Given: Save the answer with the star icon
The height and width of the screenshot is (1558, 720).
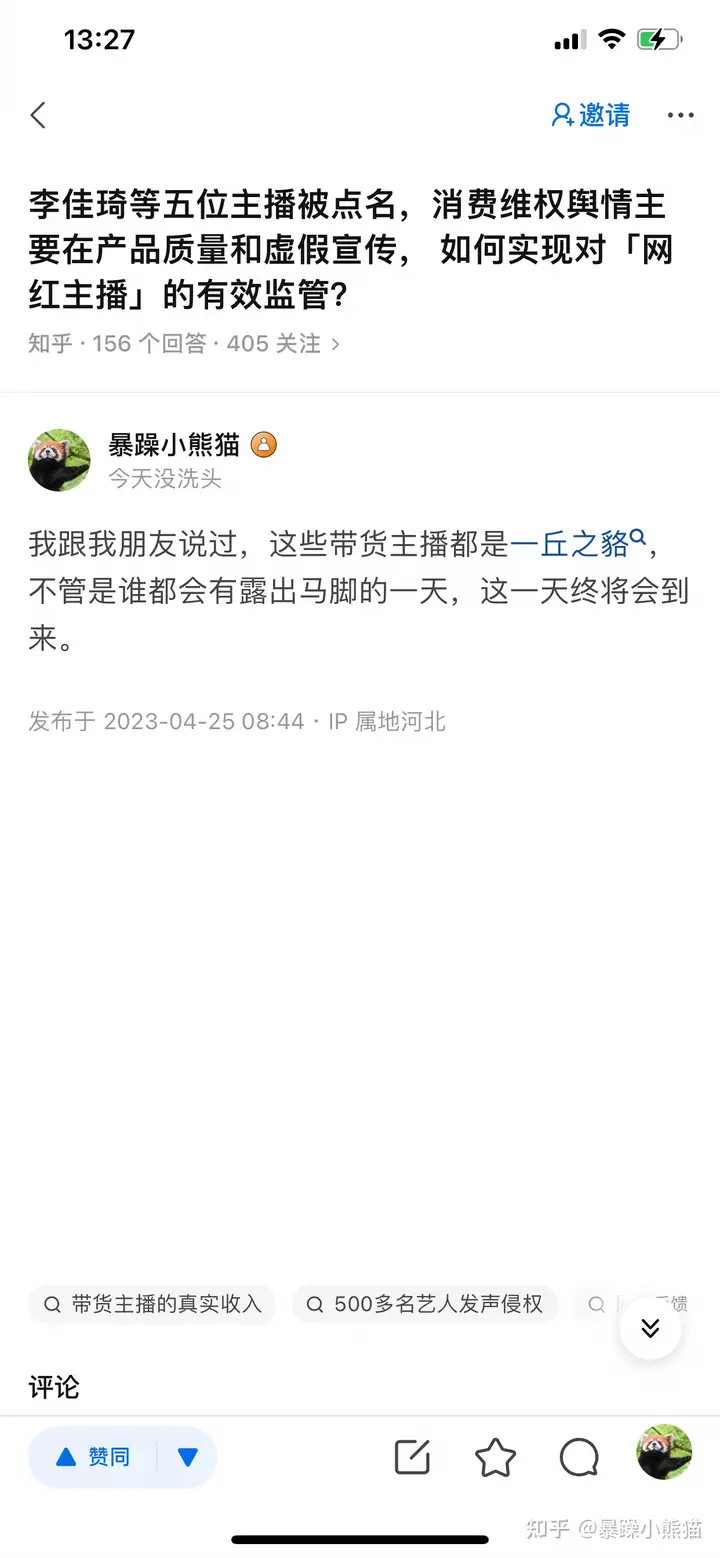Looking at the screenshot, I should 495,1457.
